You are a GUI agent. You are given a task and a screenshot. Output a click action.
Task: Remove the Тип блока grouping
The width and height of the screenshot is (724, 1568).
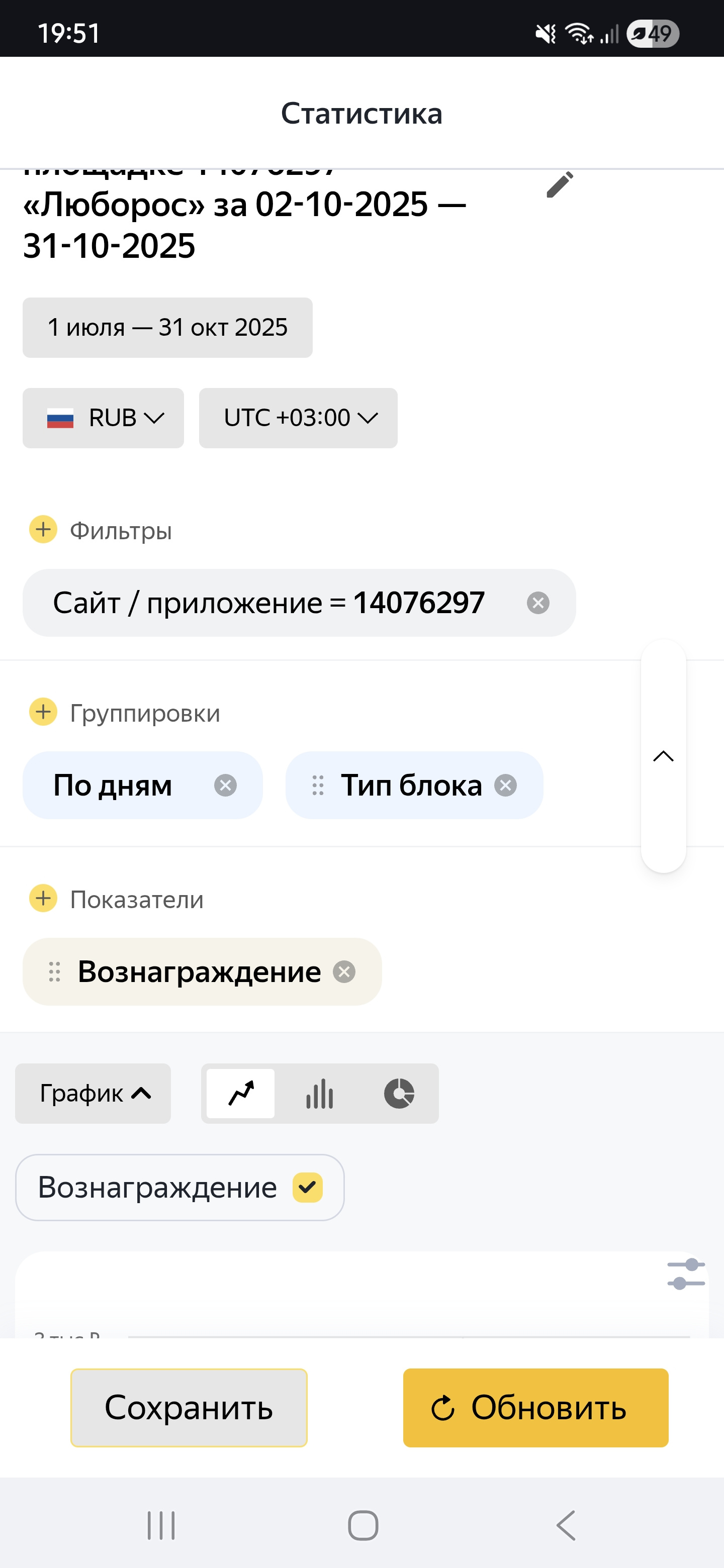pyautogui.click(x=505, y=785)
